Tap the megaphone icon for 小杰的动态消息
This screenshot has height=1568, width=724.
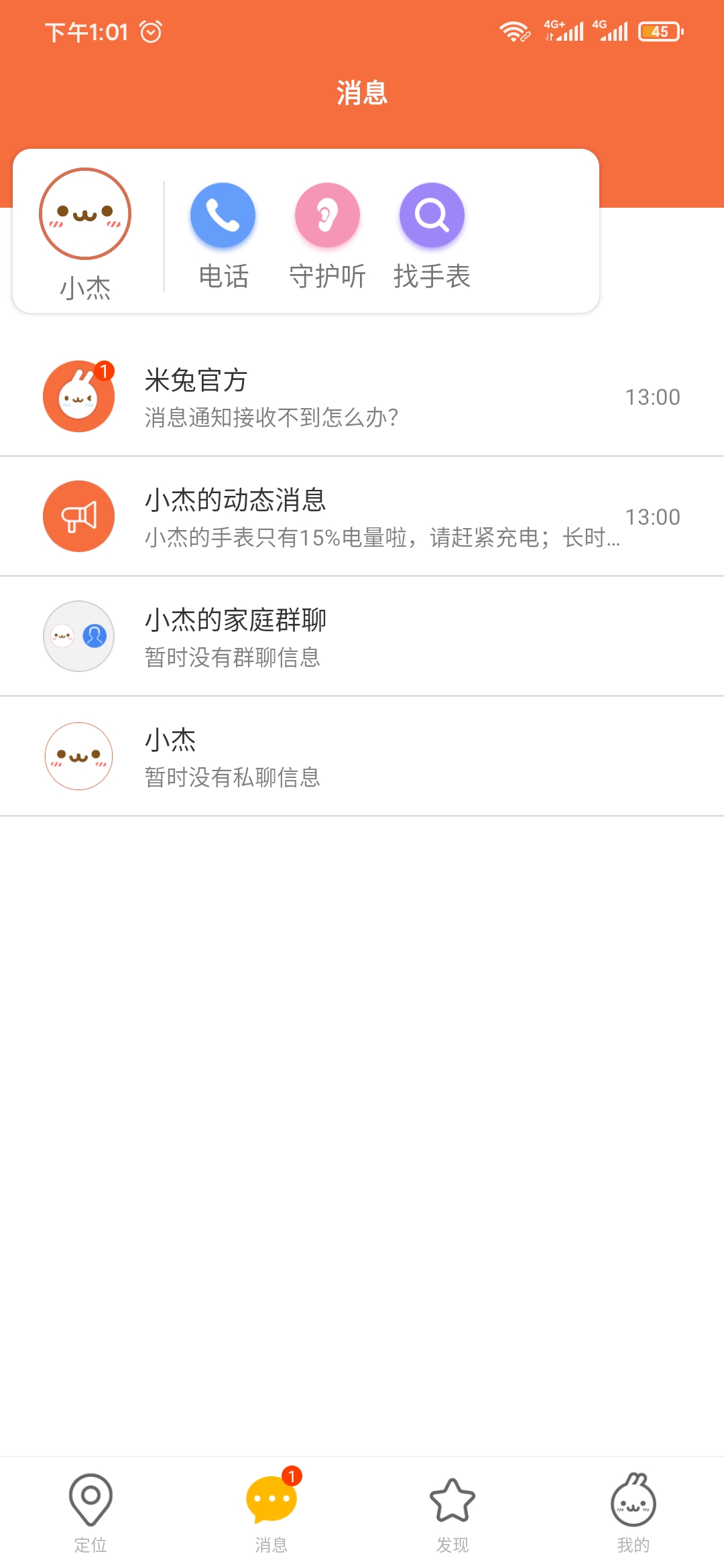point(78,516)
